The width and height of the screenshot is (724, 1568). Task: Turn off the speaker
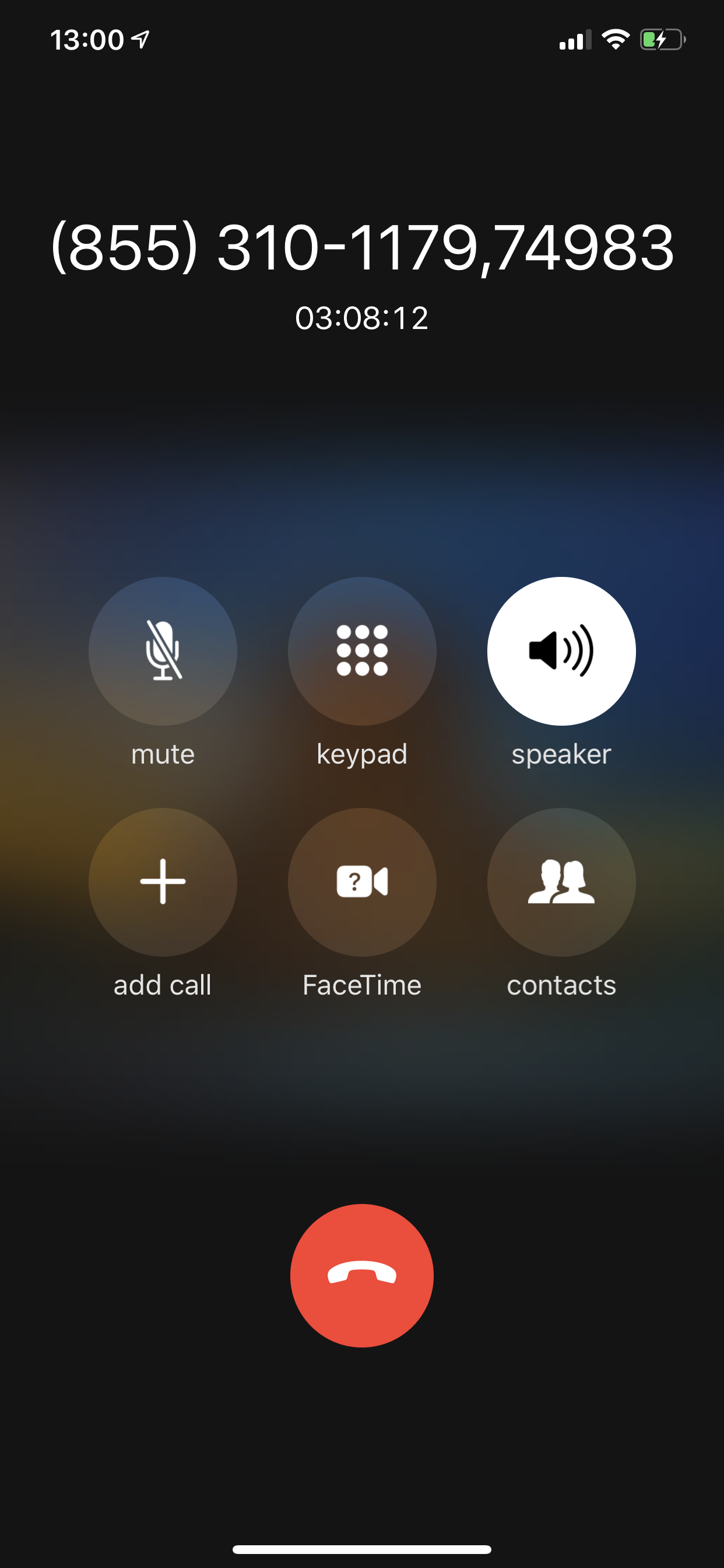coord(561,650)
